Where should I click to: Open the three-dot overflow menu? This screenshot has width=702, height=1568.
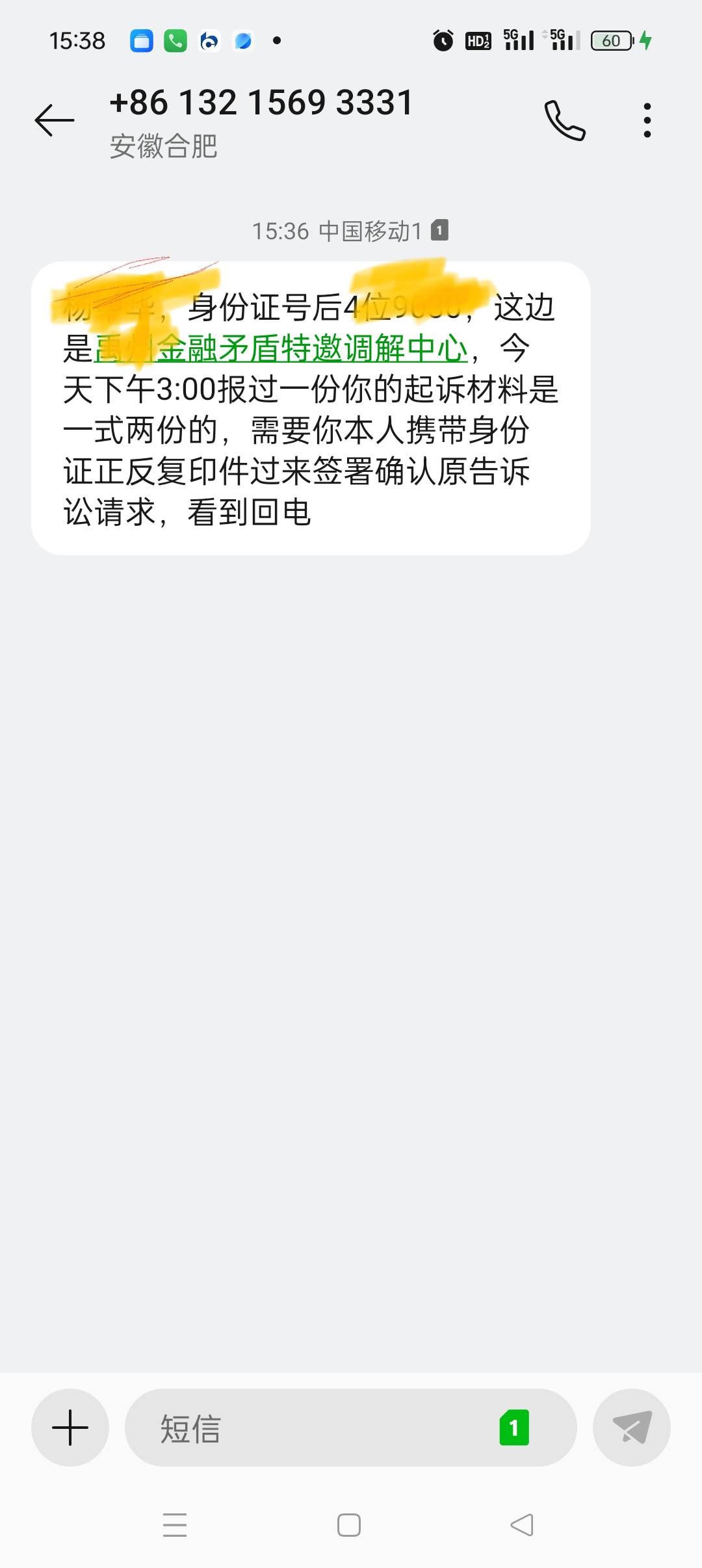point(647,120)
